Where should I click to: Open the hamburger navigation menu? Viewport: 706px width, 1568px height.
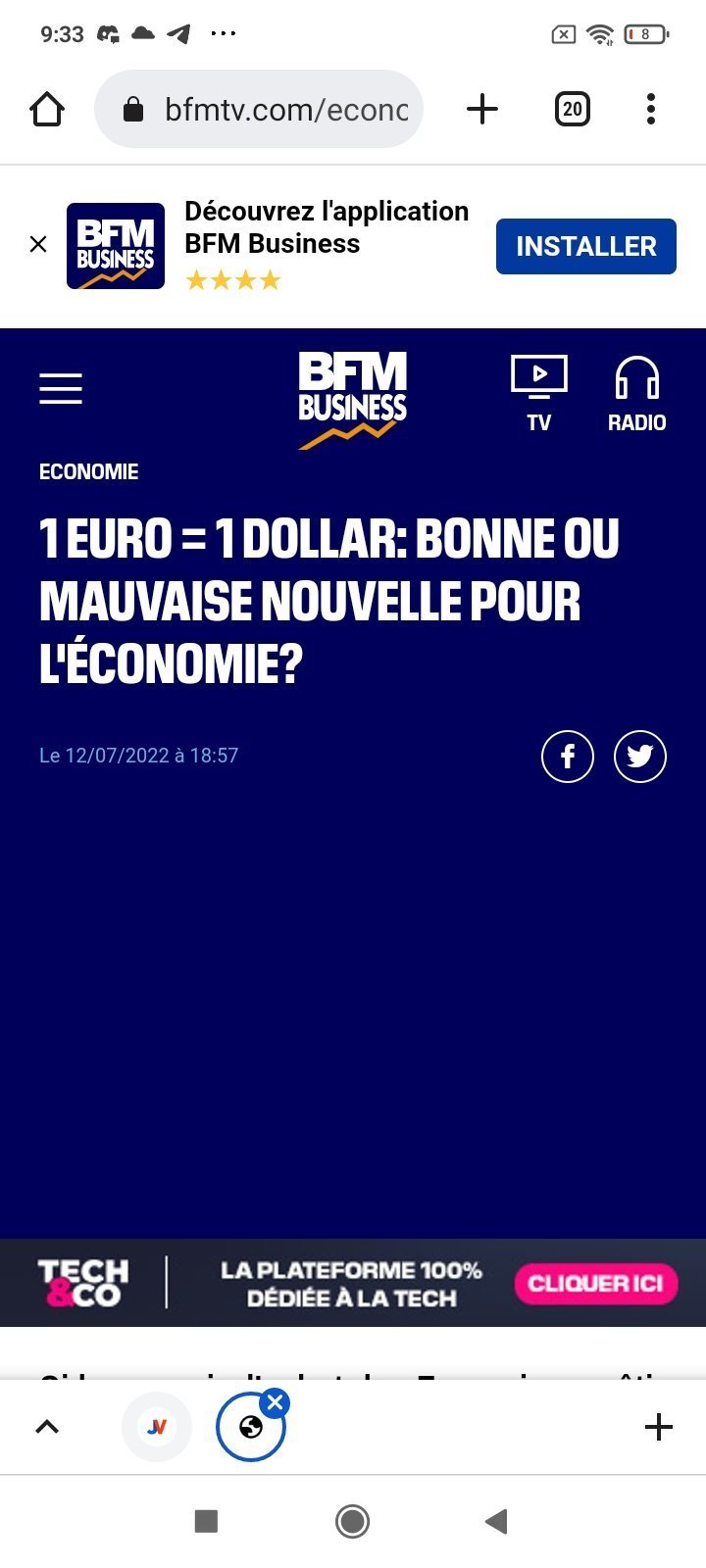click(61, 388)
